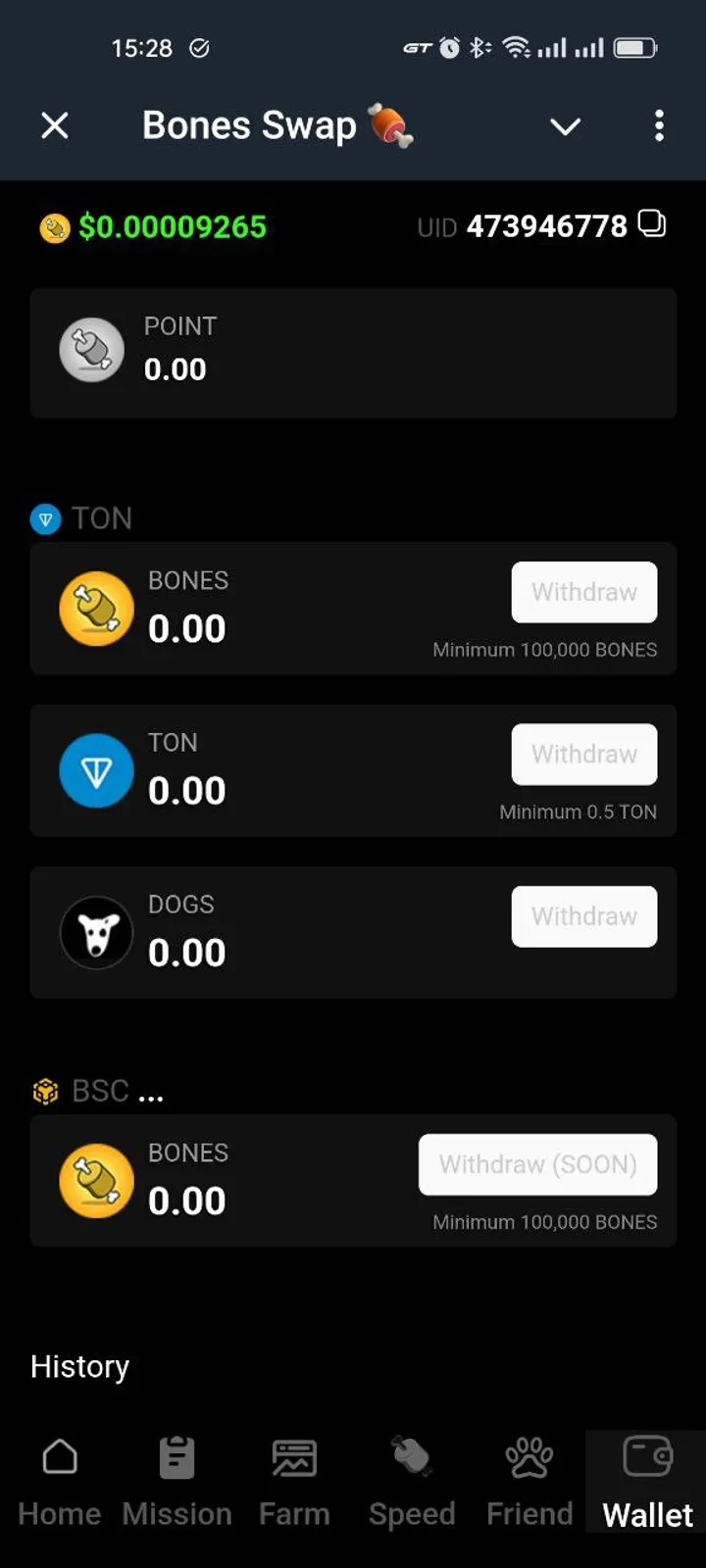Viewport: 706px width, 1568px height.
Task: Tap the BONES coin icon under TON
Action: (96, 609)
